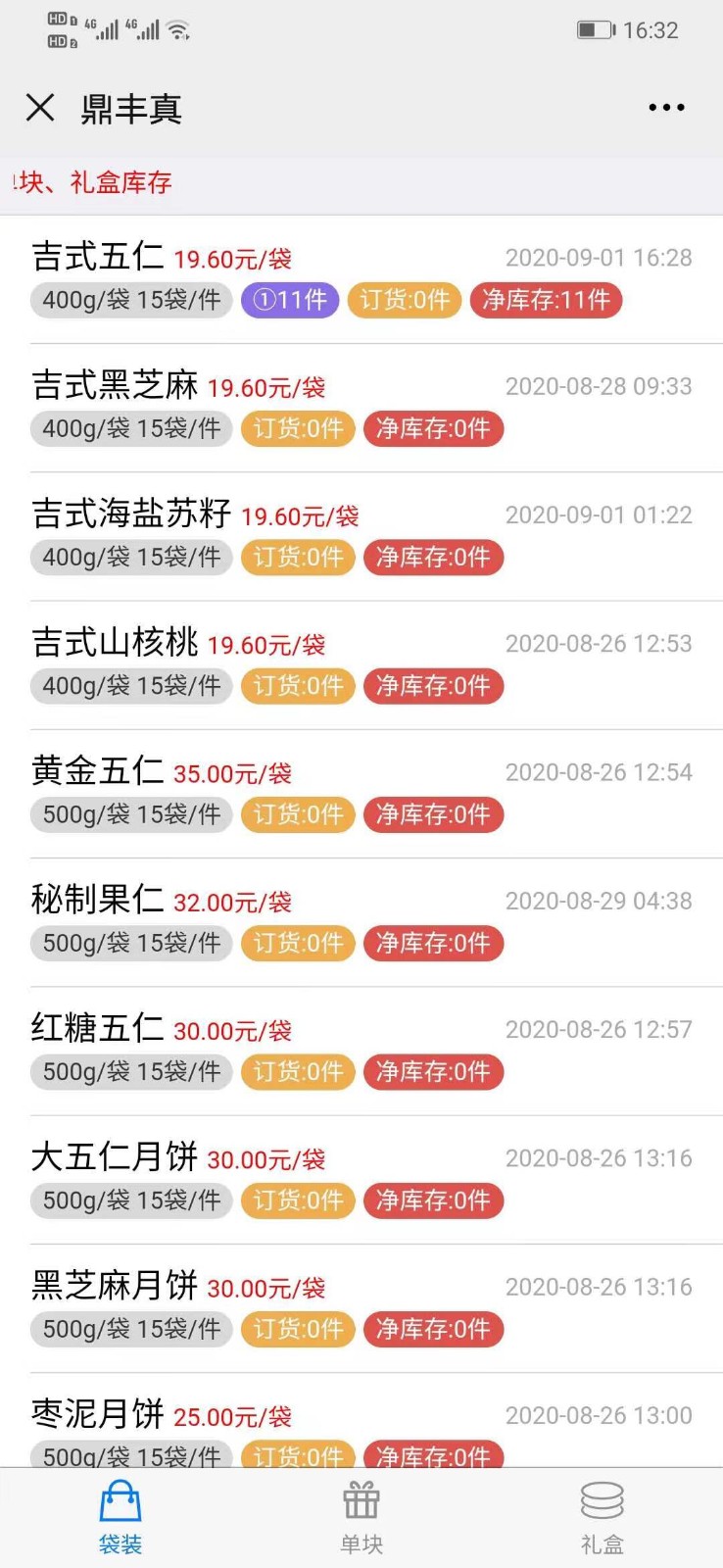
Task: Open the 黄金五仁 product row
Action: point(361,794)
